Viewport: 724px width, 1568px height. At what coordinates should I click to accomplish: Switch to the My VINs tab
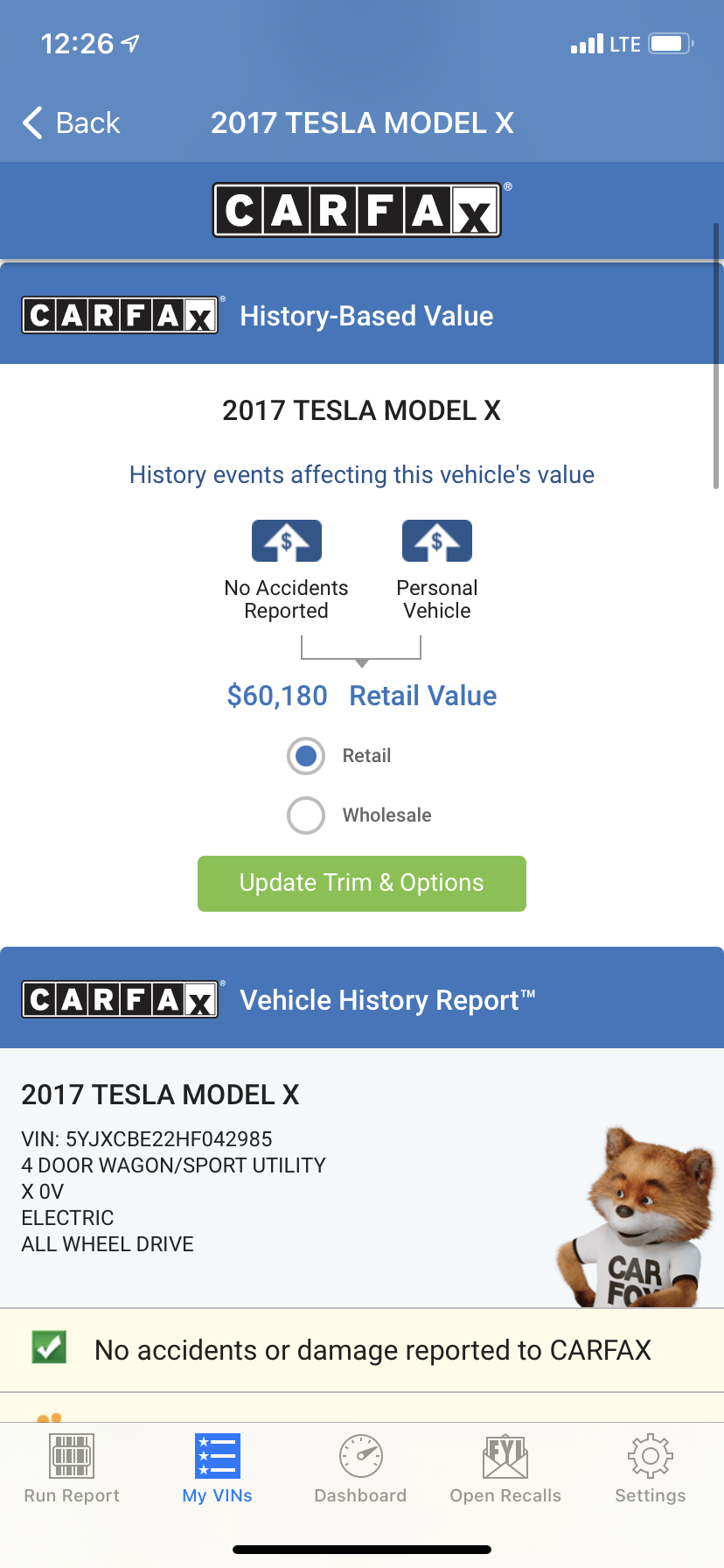(x=217, y=1468)
